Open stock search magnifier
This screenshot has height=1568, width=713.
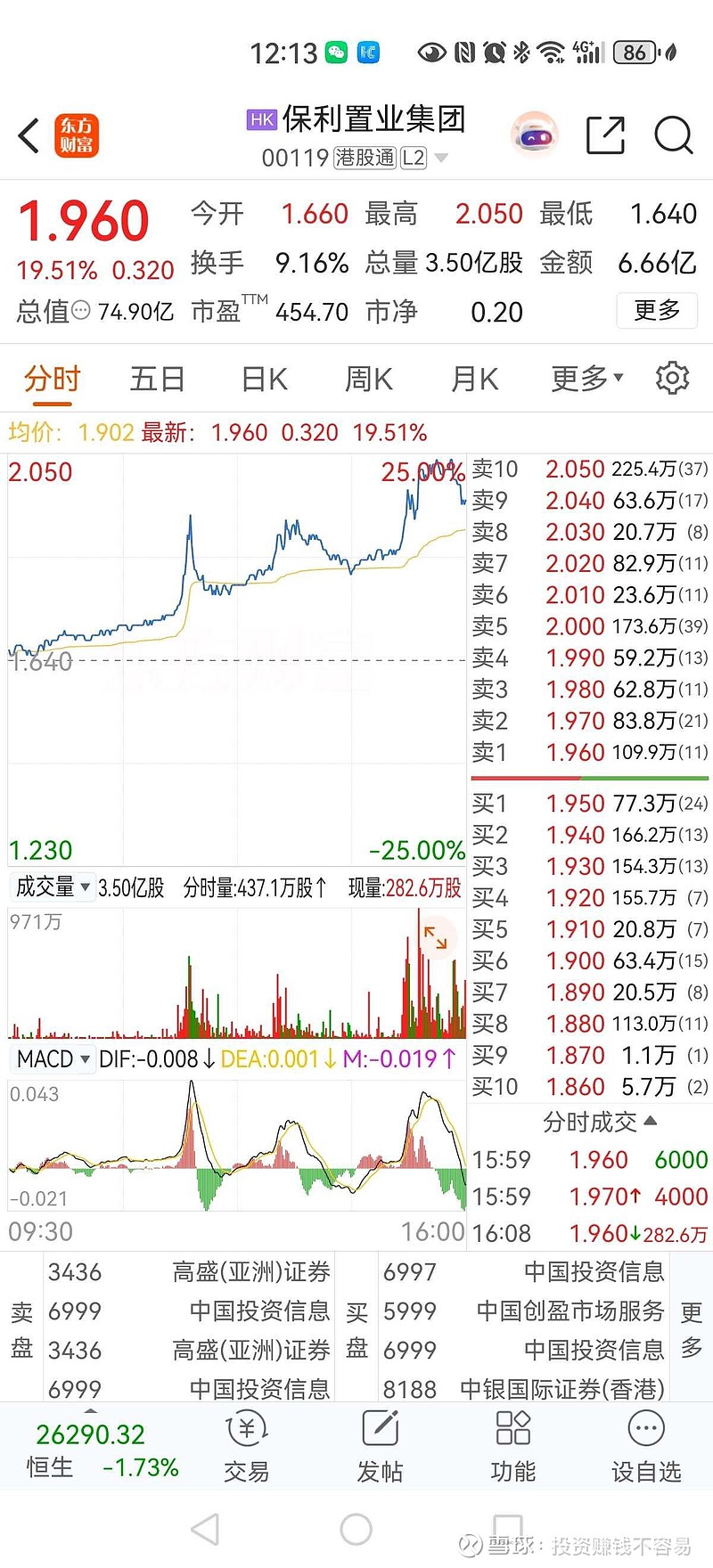pyautogui.click(x=673, y=135)
